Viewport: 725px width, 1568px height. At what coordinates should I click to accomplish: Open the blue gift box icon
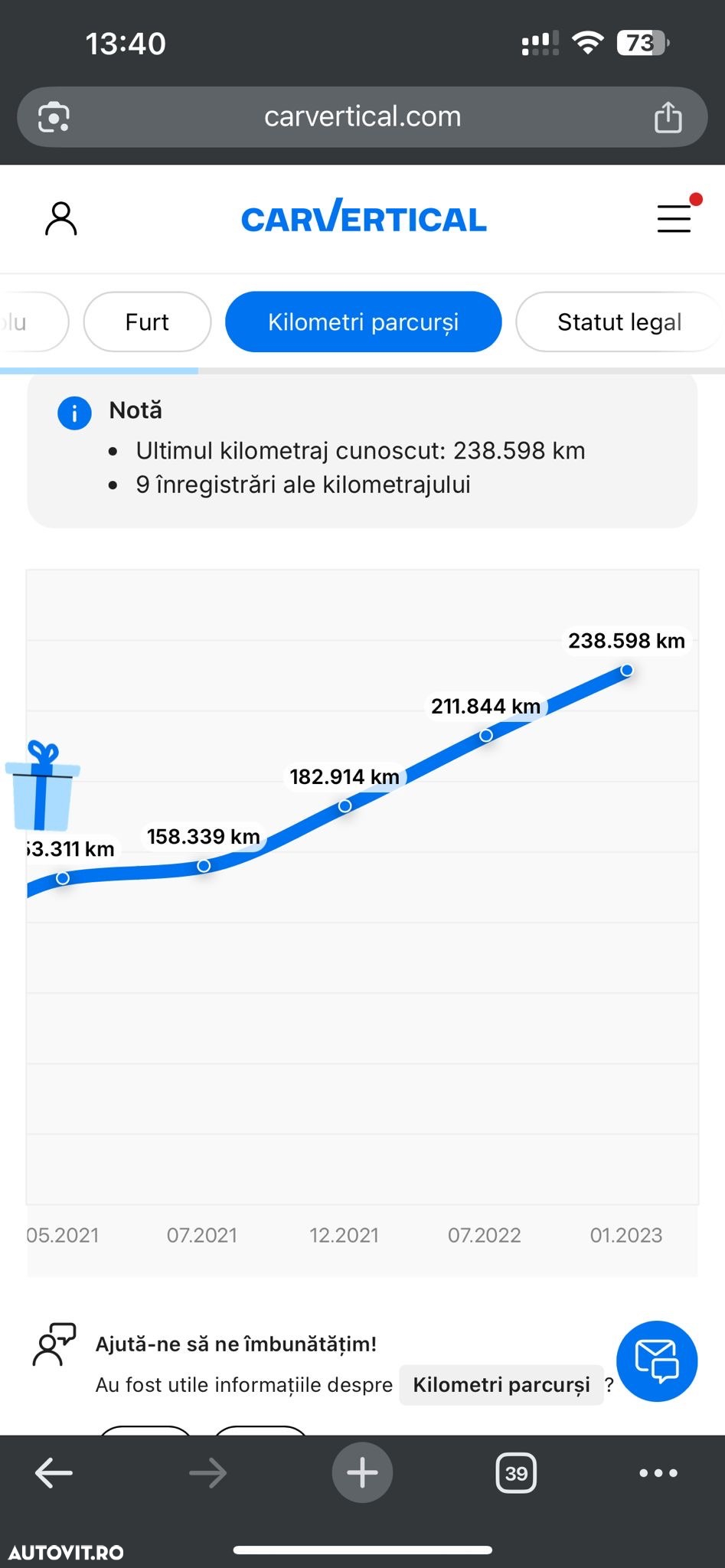click(x=43, y=787)
